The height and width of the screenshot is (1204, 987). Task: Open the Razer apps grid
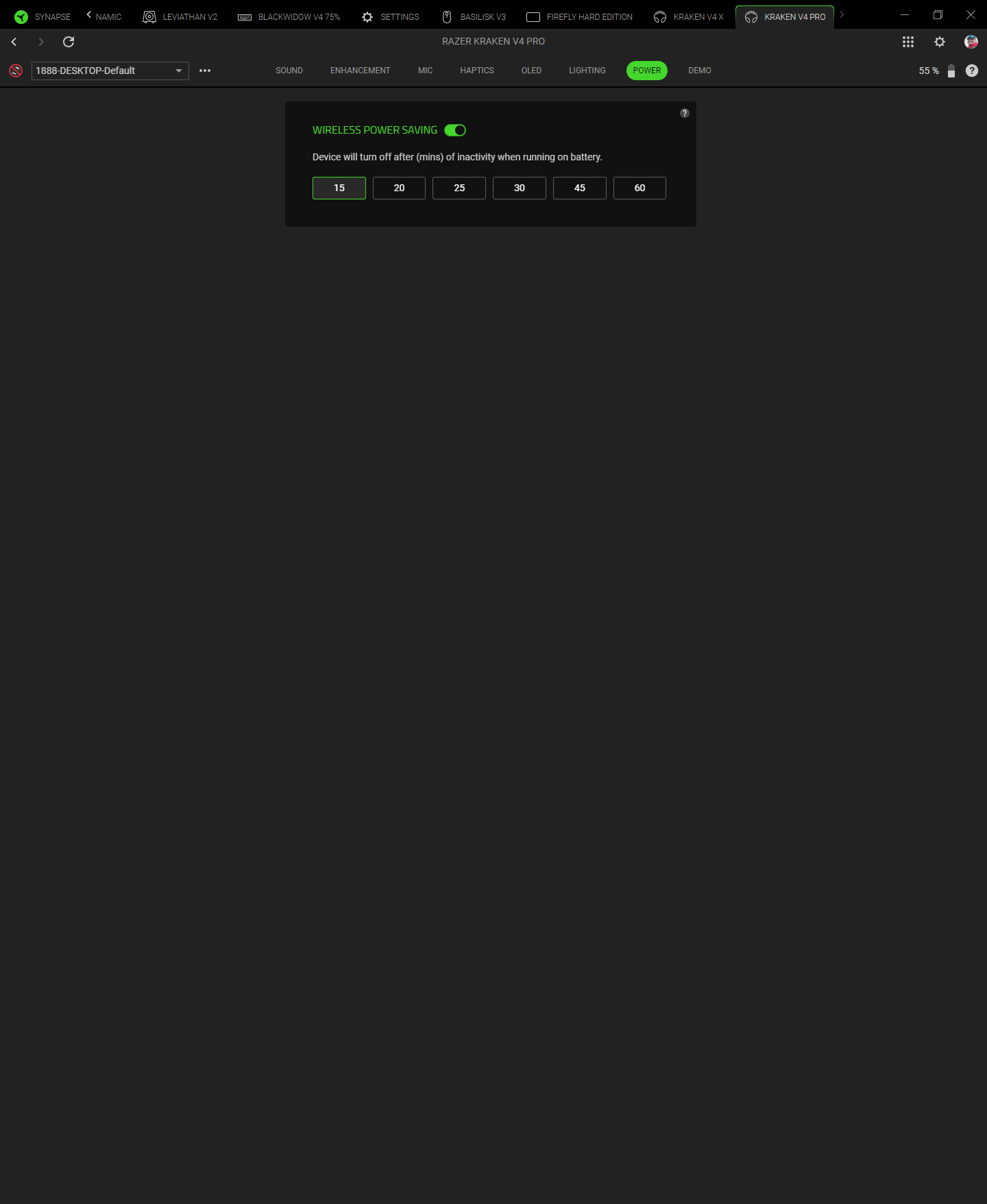907,42
